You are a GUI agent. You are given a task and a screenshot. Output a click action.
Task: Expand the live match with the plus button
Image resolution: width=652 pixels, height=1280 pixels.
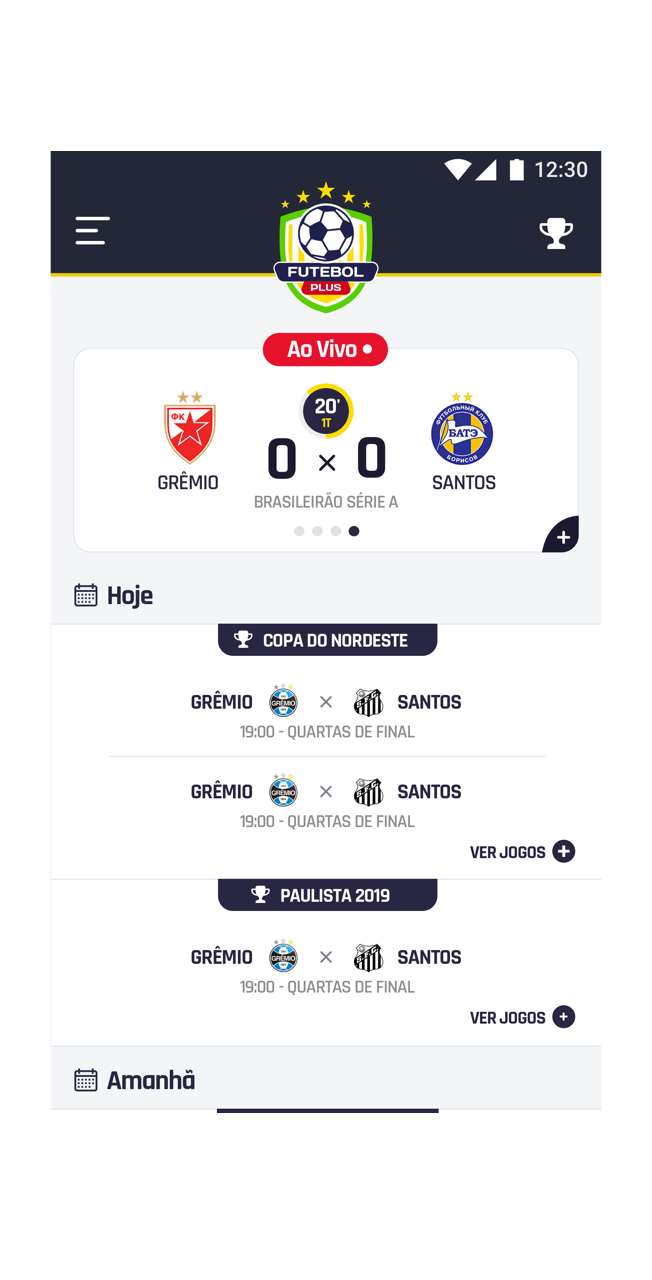pyautogui.click(x=562, y=536)
